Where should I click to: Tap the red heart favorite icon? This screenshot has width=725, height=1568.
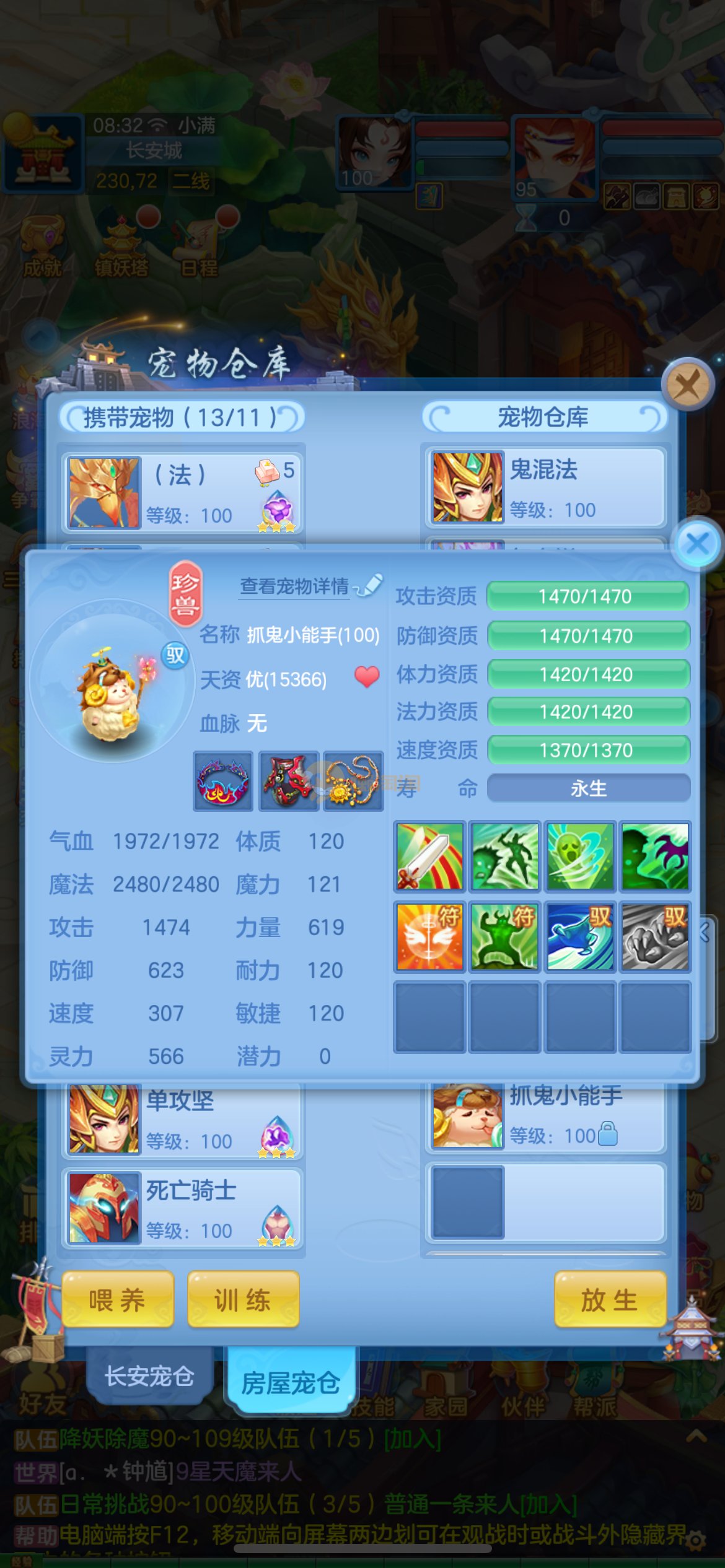[366, 677]
